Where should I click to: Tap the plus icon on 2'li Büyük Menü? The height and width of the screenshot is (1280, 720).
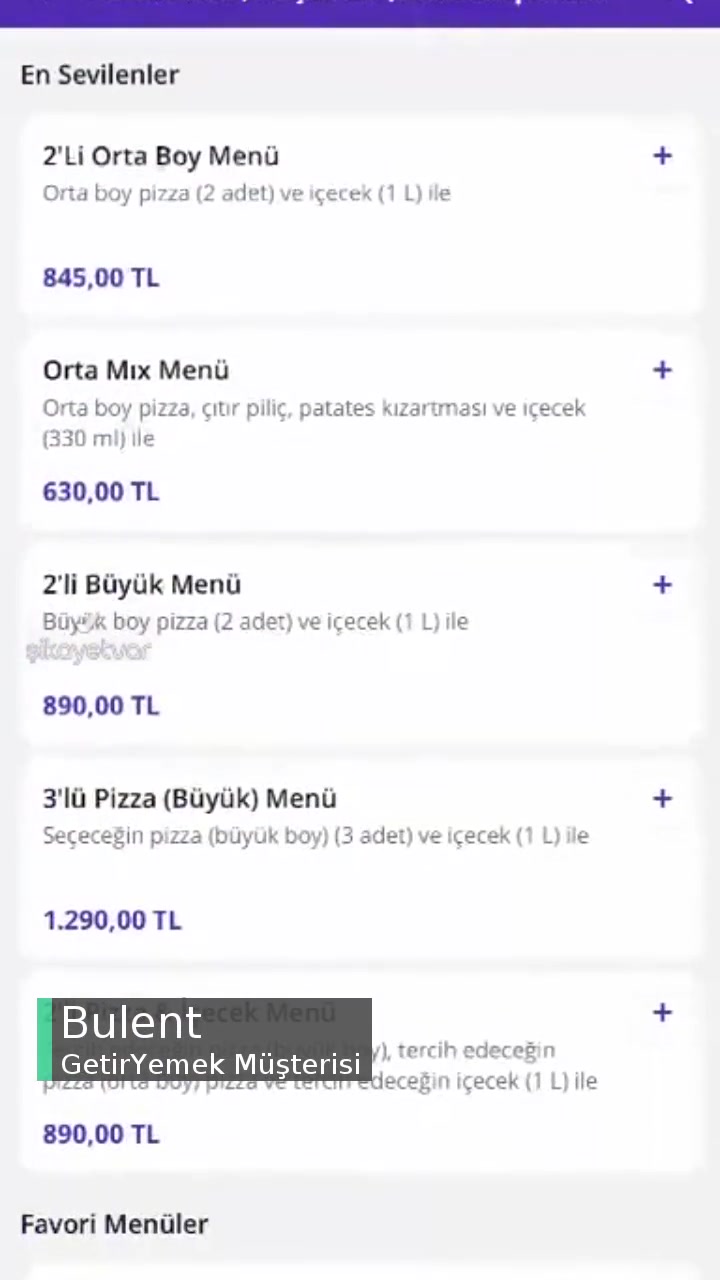tap(662, 584)
